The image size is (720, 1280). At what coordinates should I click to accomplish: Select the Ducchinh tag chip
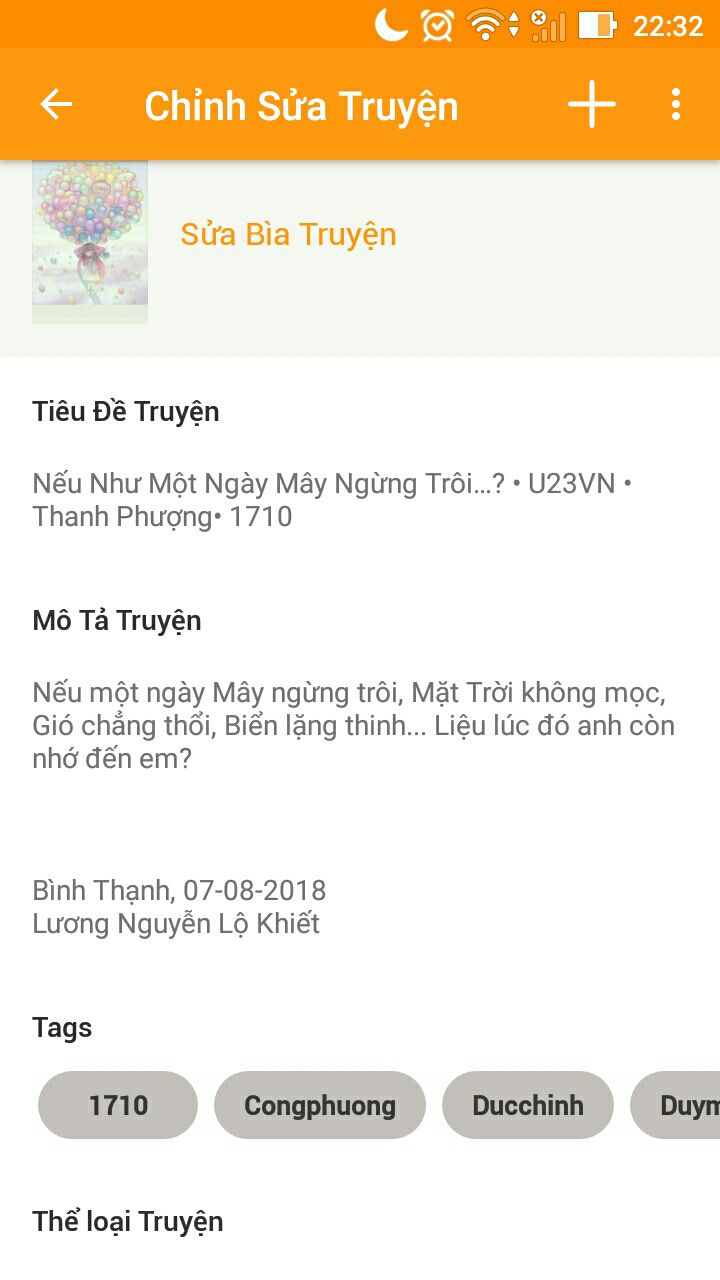click(x=528, y=1105)
